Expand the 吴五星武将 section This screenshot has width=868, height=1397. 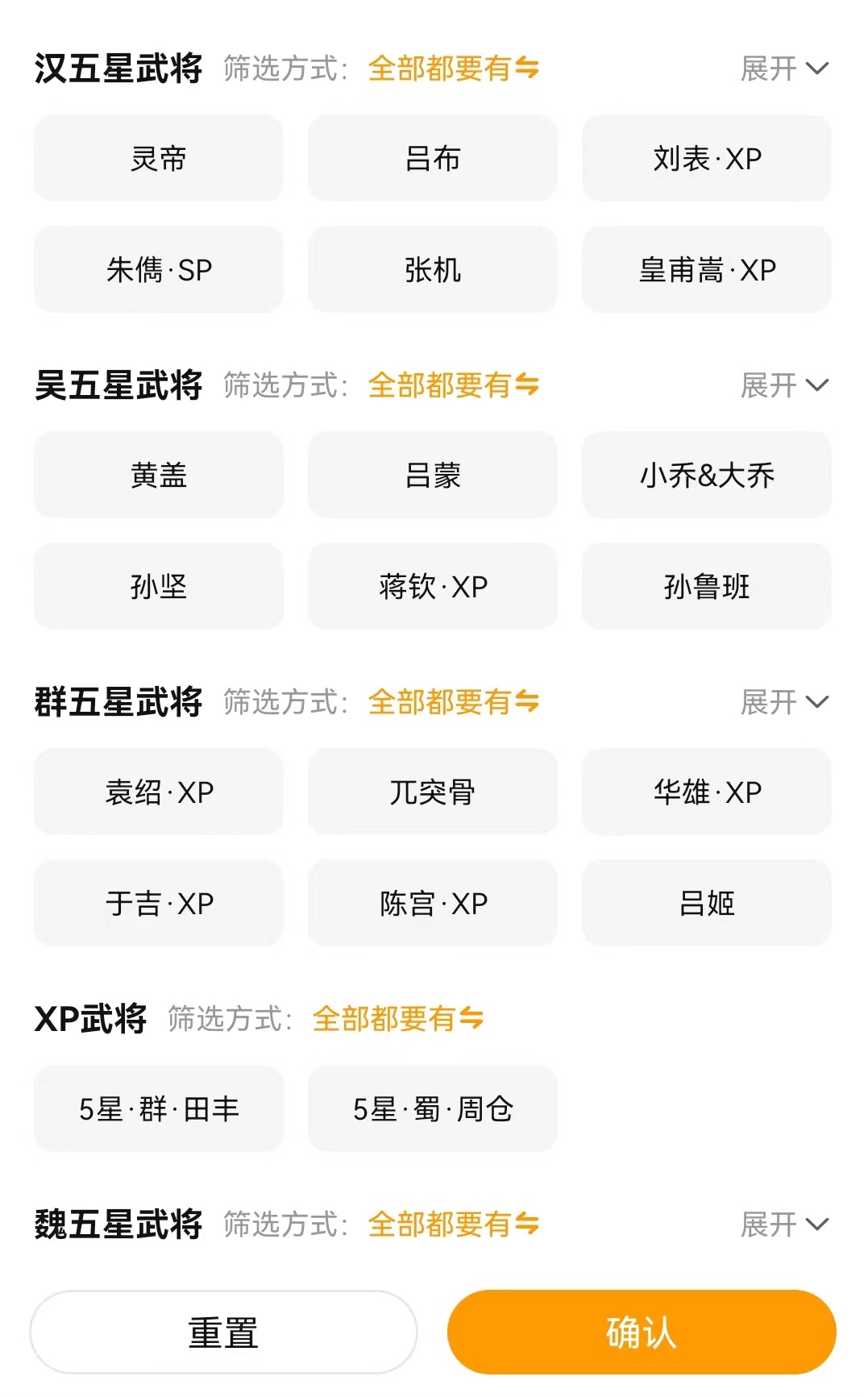tap(783, 385)
